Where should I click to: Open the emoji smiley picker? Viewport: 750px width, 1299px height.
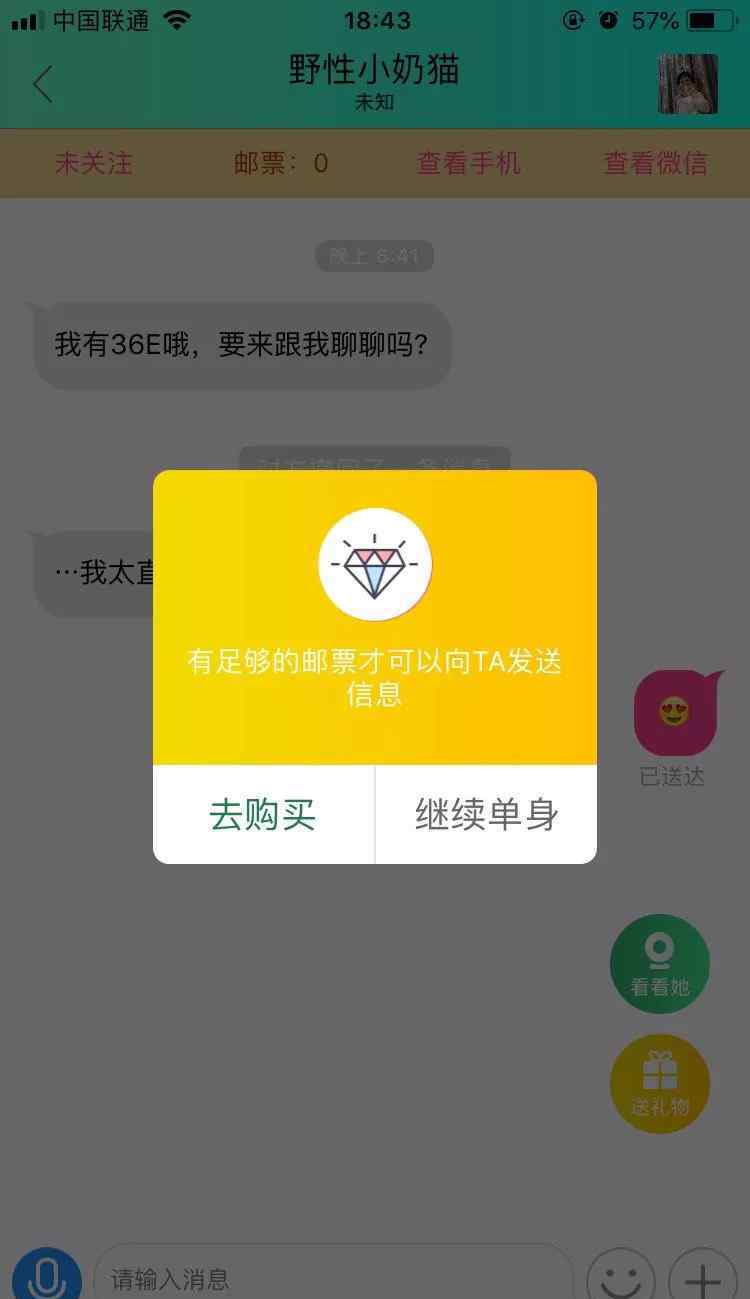pyautogui.click(x=621, y=1276)
